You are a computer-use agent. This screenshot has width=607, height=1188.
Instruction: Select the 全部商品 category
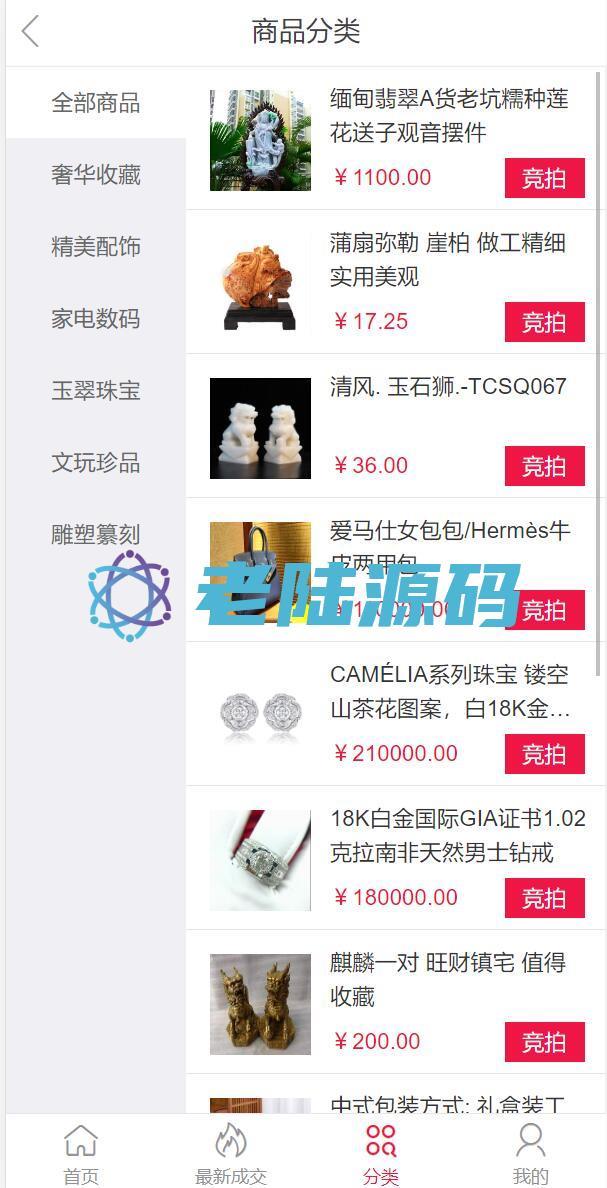pyautogui.click(x=96, y=103)
